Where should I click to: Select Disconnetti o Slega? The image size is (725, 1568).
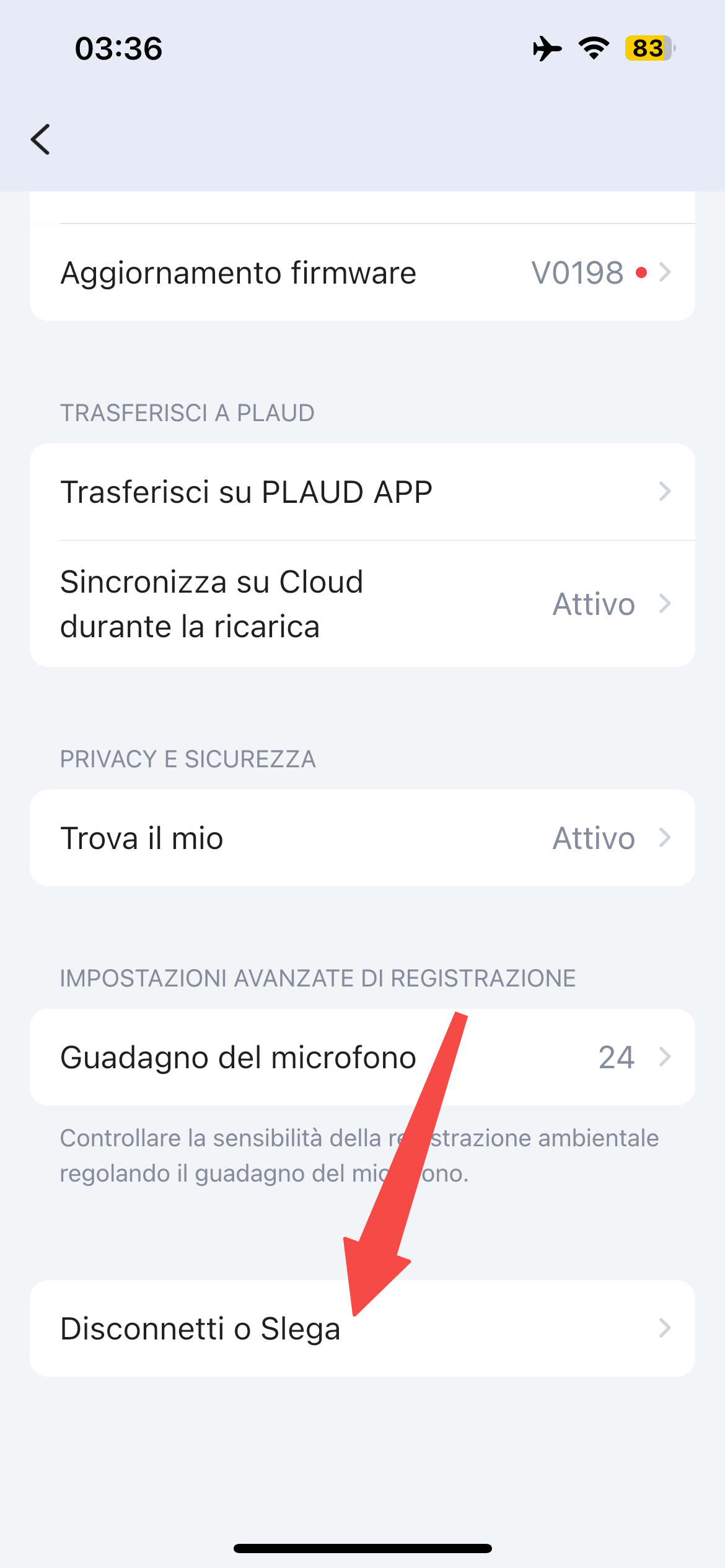pos(362,1328)
